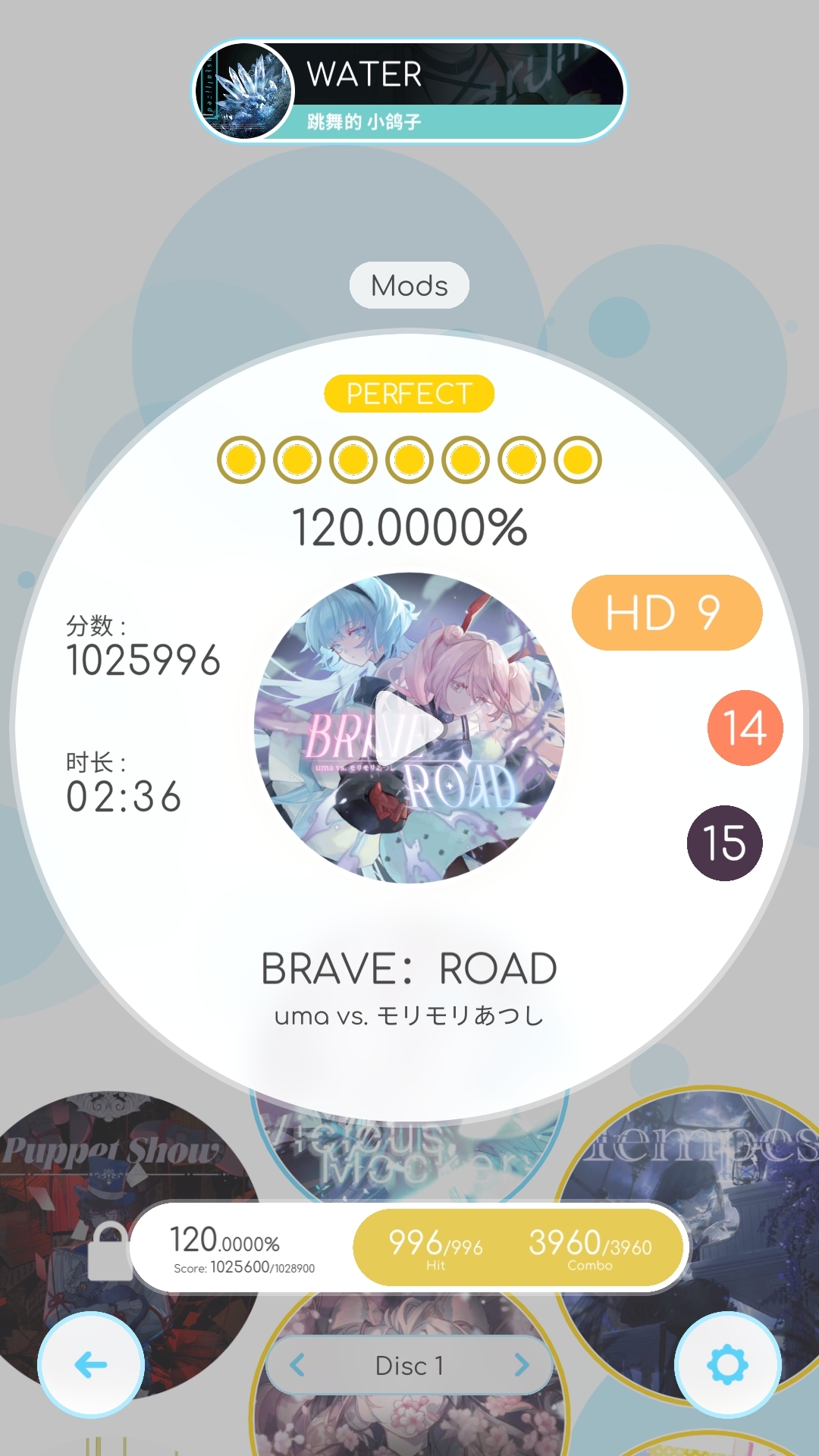Viewport: 819px width, 1456px height.
Task: Select the HD 9 difficulty
Action: tap(667, 613)
